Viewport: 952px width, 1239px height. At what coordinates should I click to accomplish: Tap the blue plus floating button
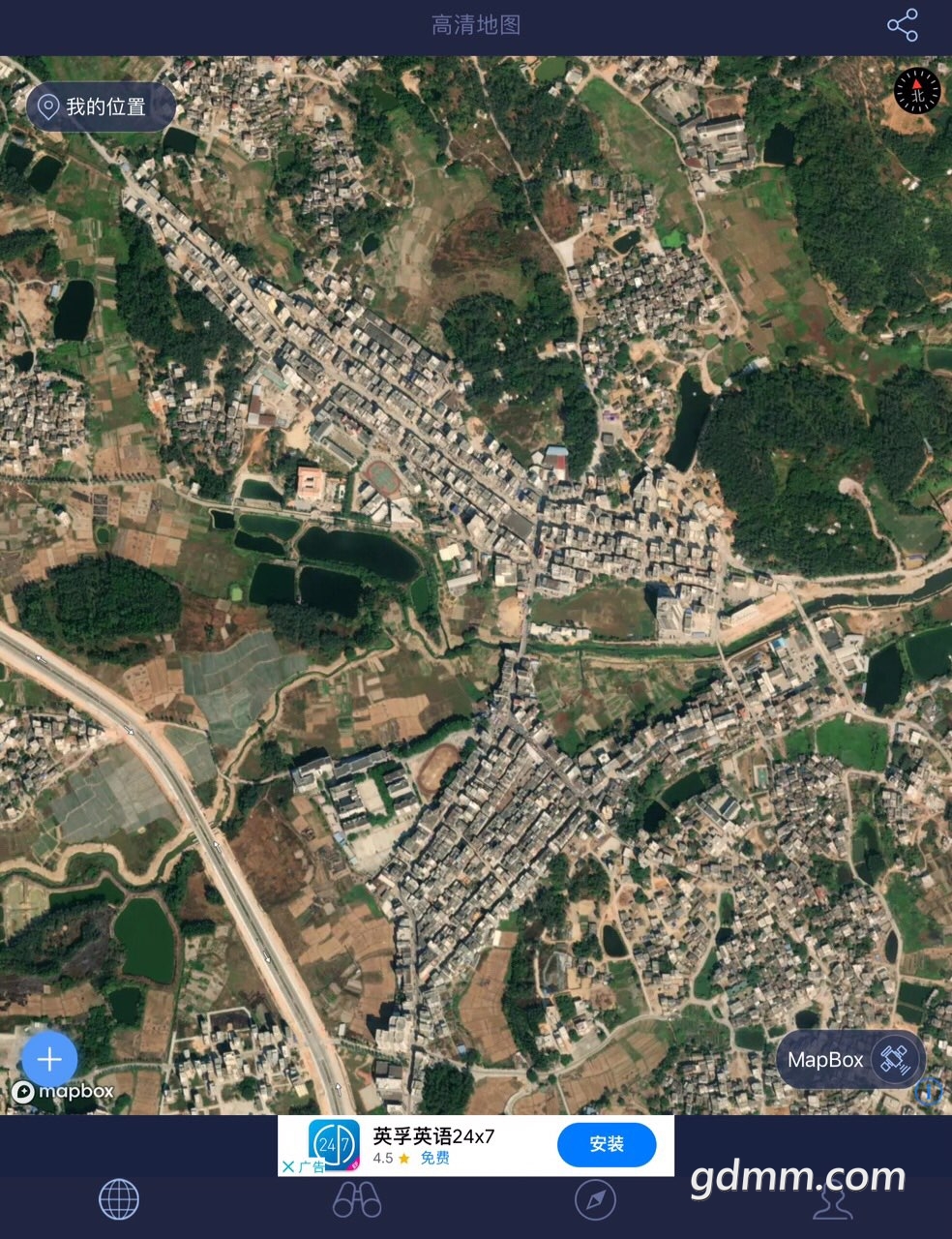48,1059
